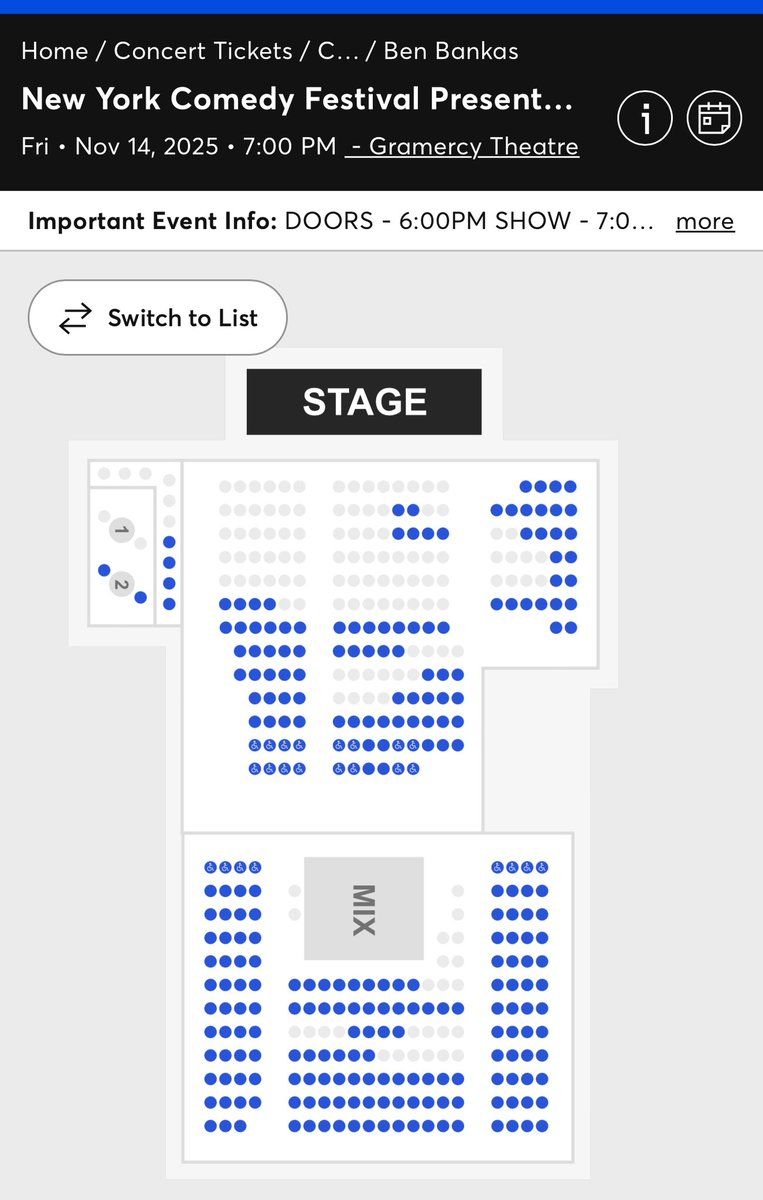Open Ben Bankas in the breadcrumb

point(451,51)
